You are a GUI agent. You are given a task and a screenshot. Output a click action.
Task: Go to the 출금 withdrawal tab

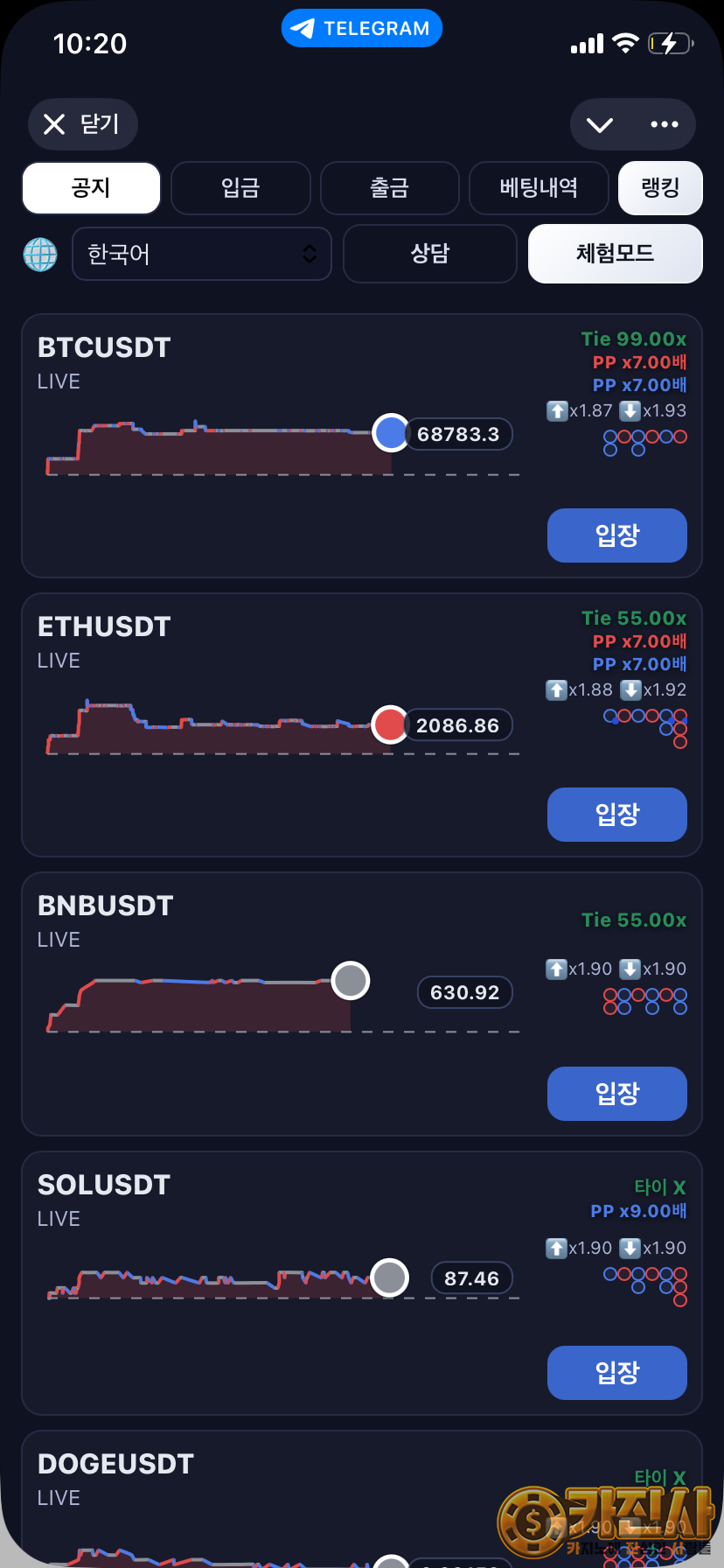[389, 188]
